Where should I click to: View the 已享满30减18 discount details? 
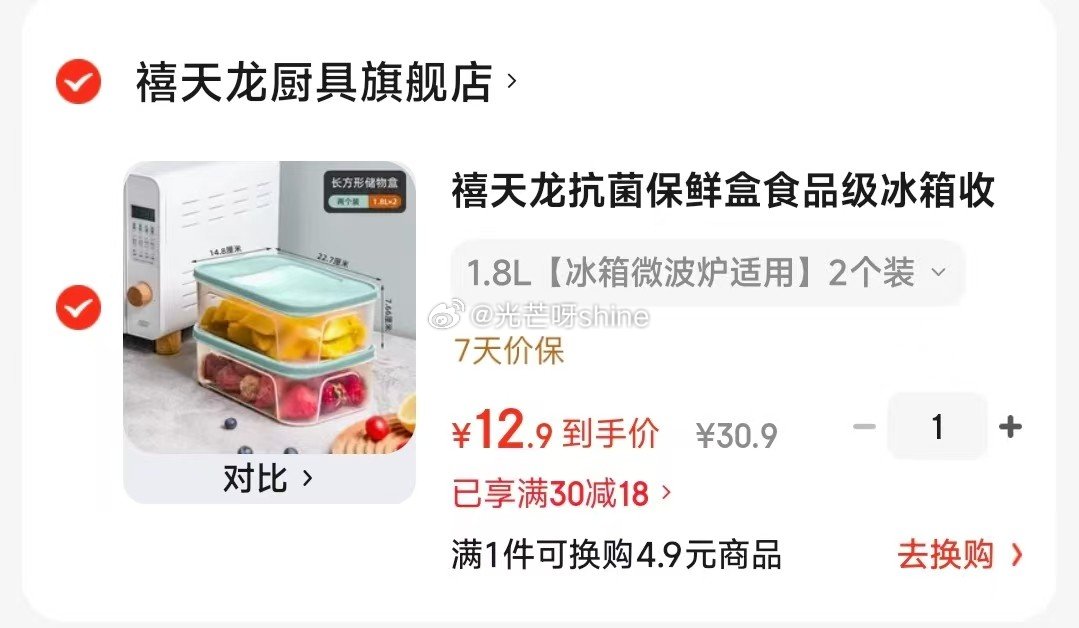point(562,493)
